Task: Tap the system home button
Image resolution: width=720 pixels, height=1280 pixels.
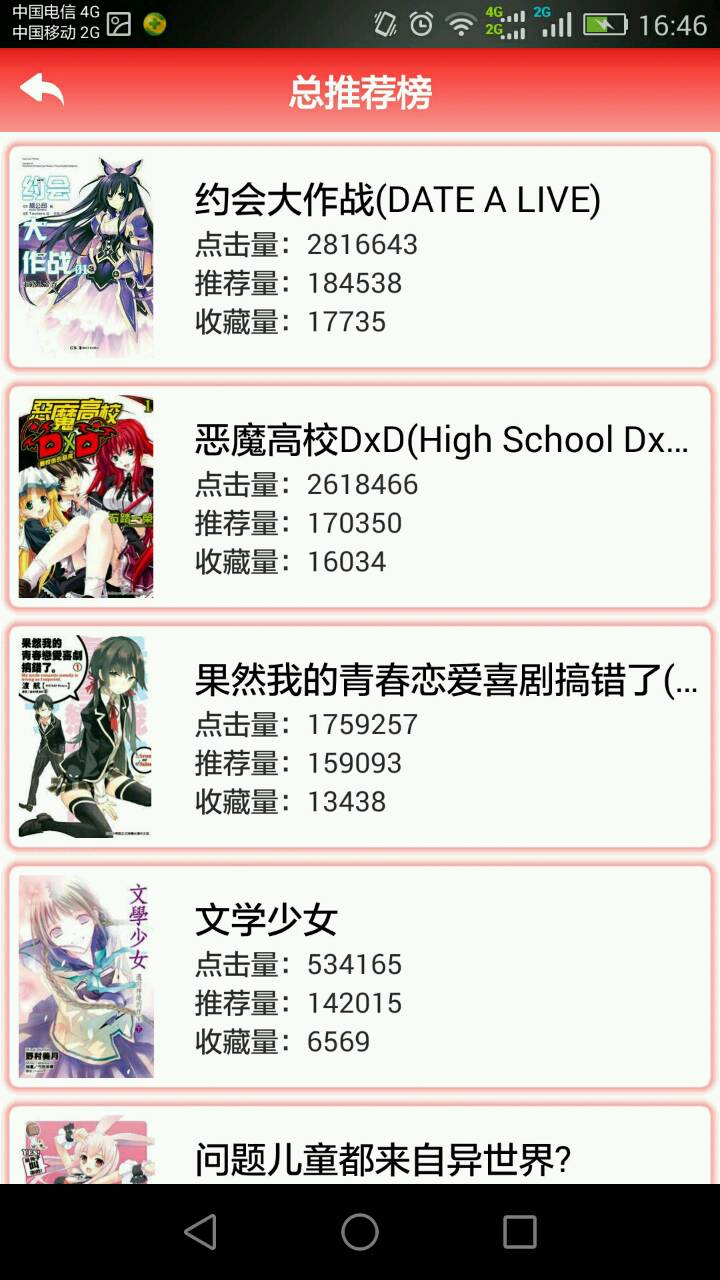Action: click(360, 1232)
